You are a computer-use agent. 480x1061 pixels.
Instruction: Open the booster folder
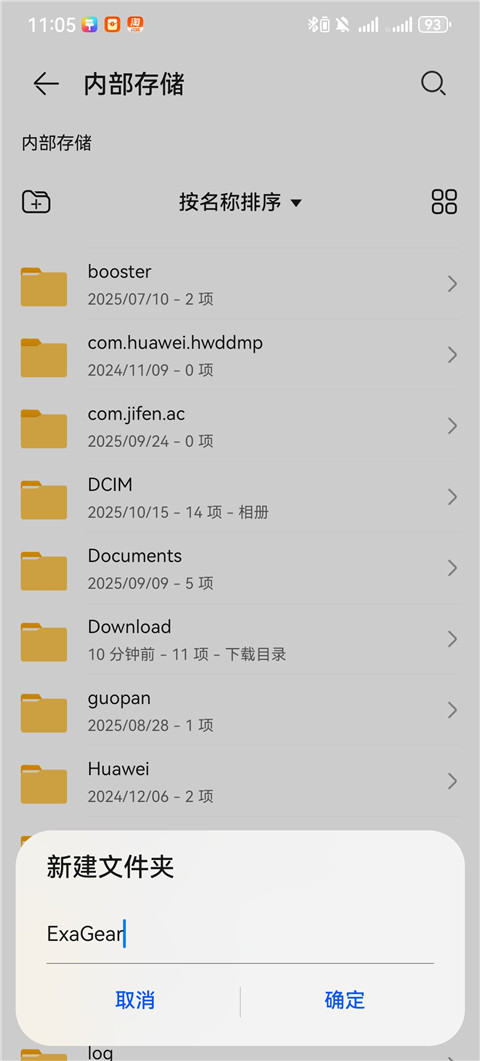click(240, 284)
